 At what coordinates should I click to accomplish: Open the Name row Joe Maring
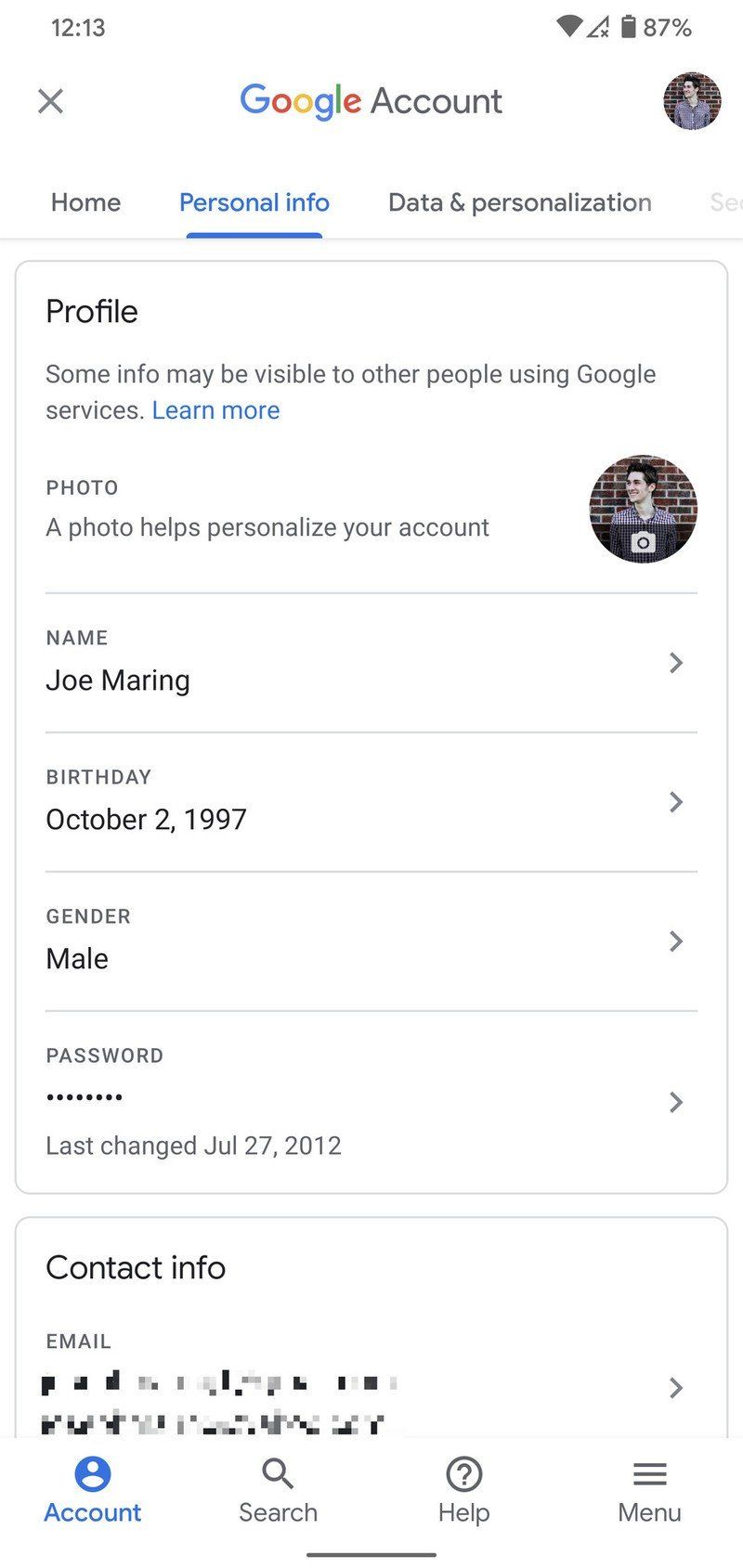371,663
